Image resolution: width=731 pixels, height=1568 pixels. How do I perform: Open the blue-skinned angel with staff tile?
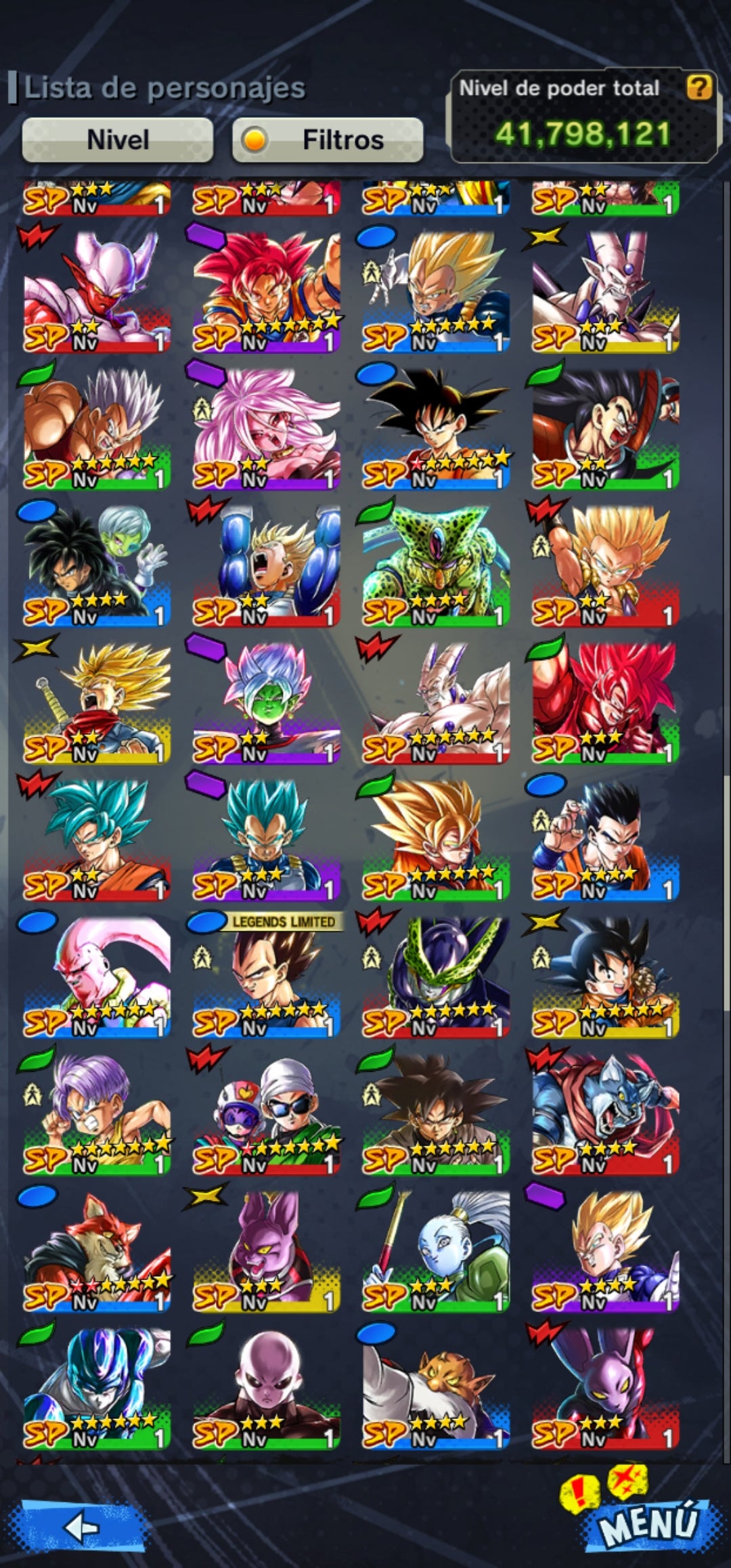[435, 1250]
